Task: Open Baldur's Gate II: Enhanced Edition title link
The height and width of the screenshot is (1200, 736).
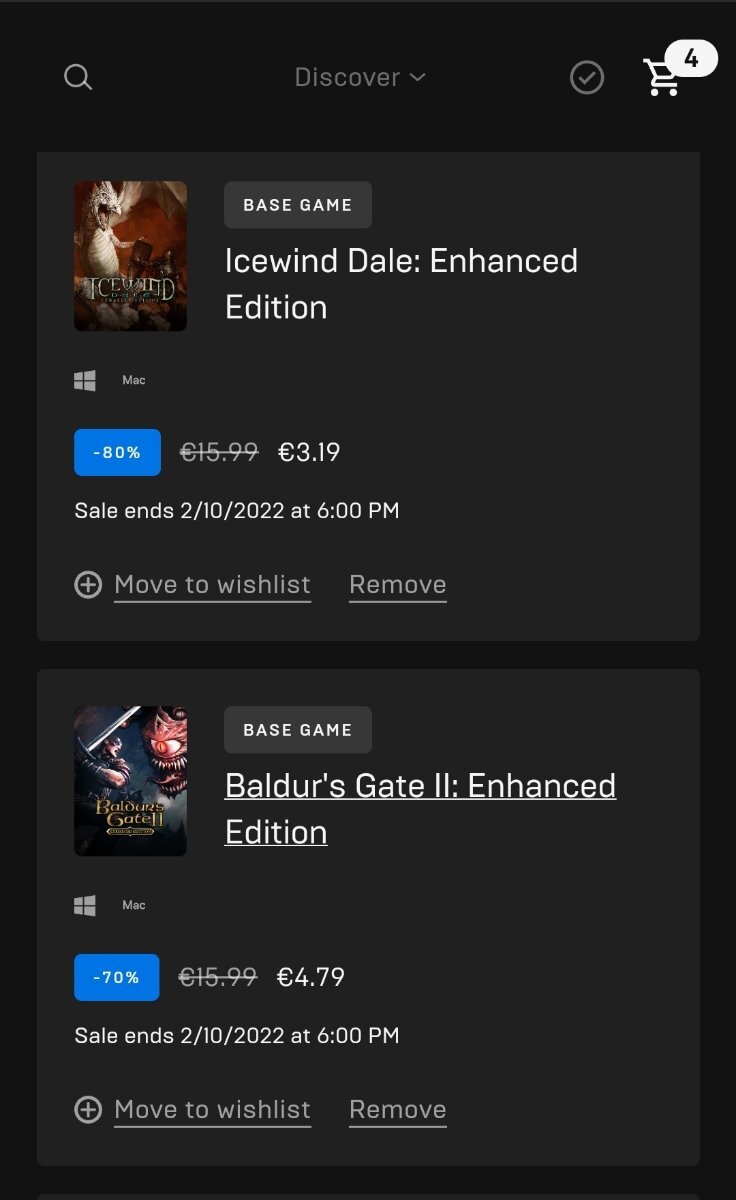Action: tap(420, 809)
